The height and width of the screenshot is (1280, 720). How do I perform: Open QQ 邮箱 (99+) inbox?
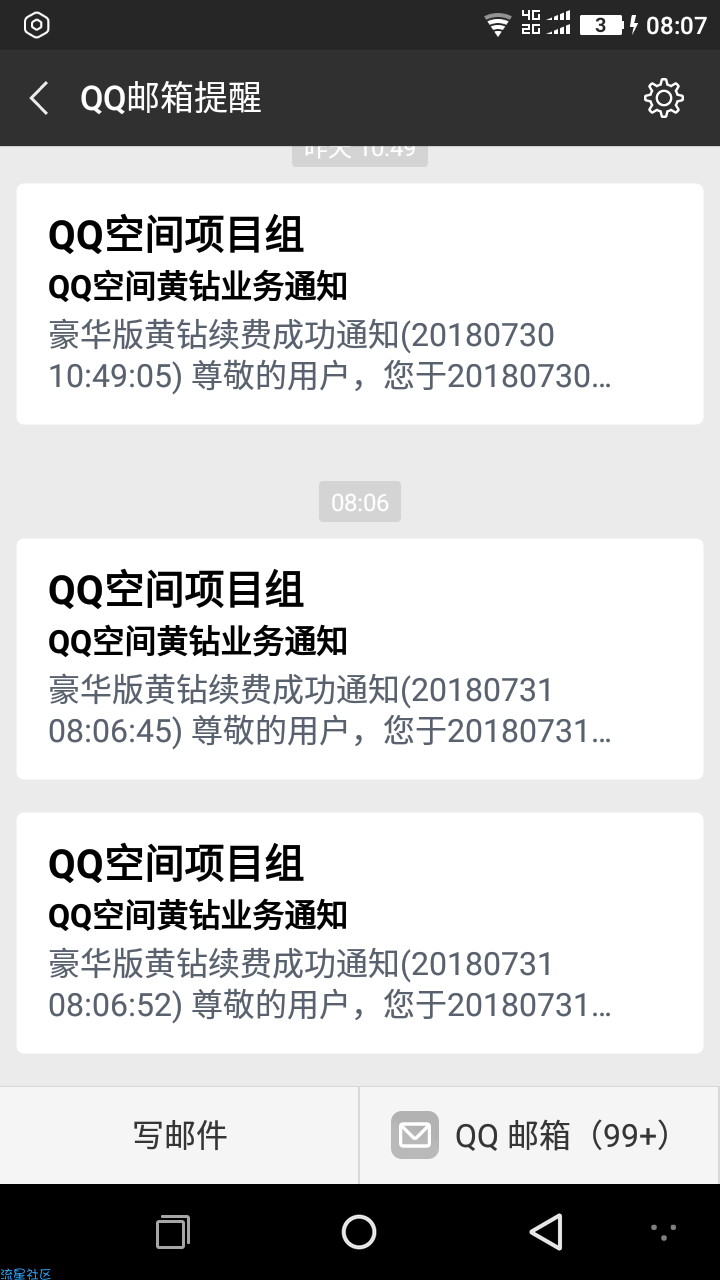point(540,1135)
